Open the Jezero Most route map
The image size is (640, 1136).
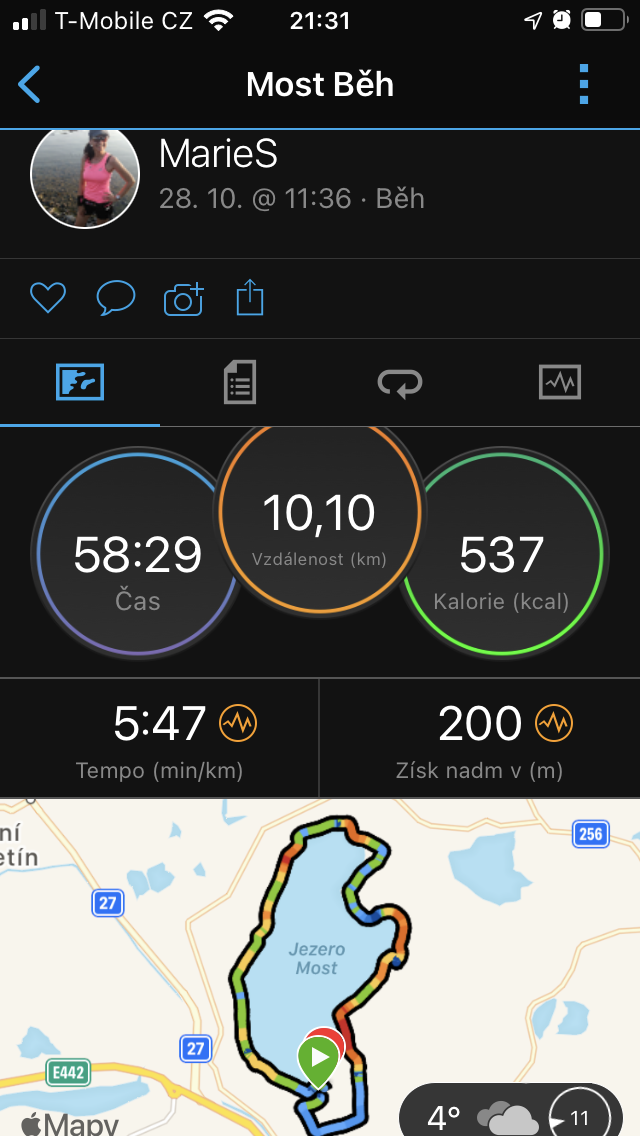pyautogui.click(x=320, y=967)
